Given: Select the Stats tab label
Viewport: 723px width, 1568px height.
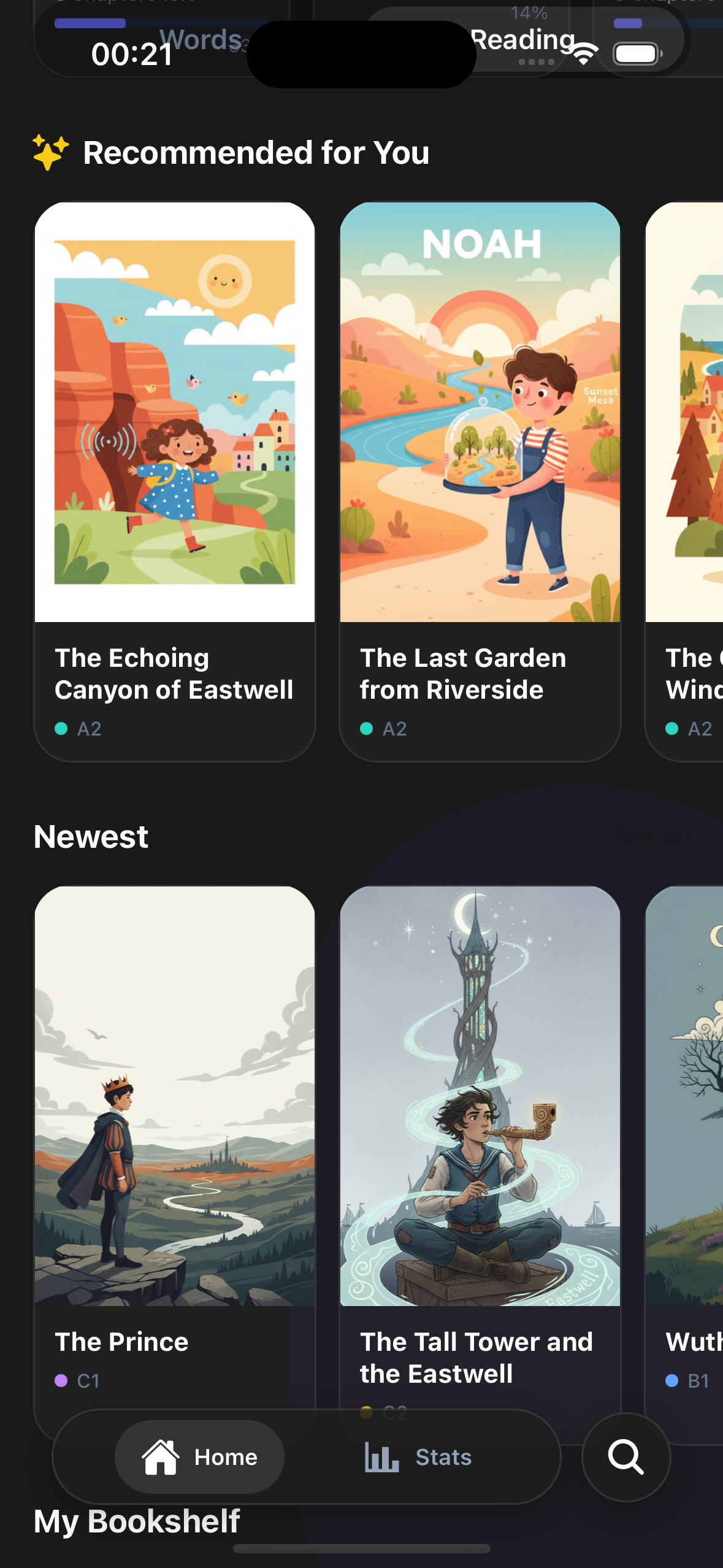Looking at the screenshot, I should pos(443,1457).
